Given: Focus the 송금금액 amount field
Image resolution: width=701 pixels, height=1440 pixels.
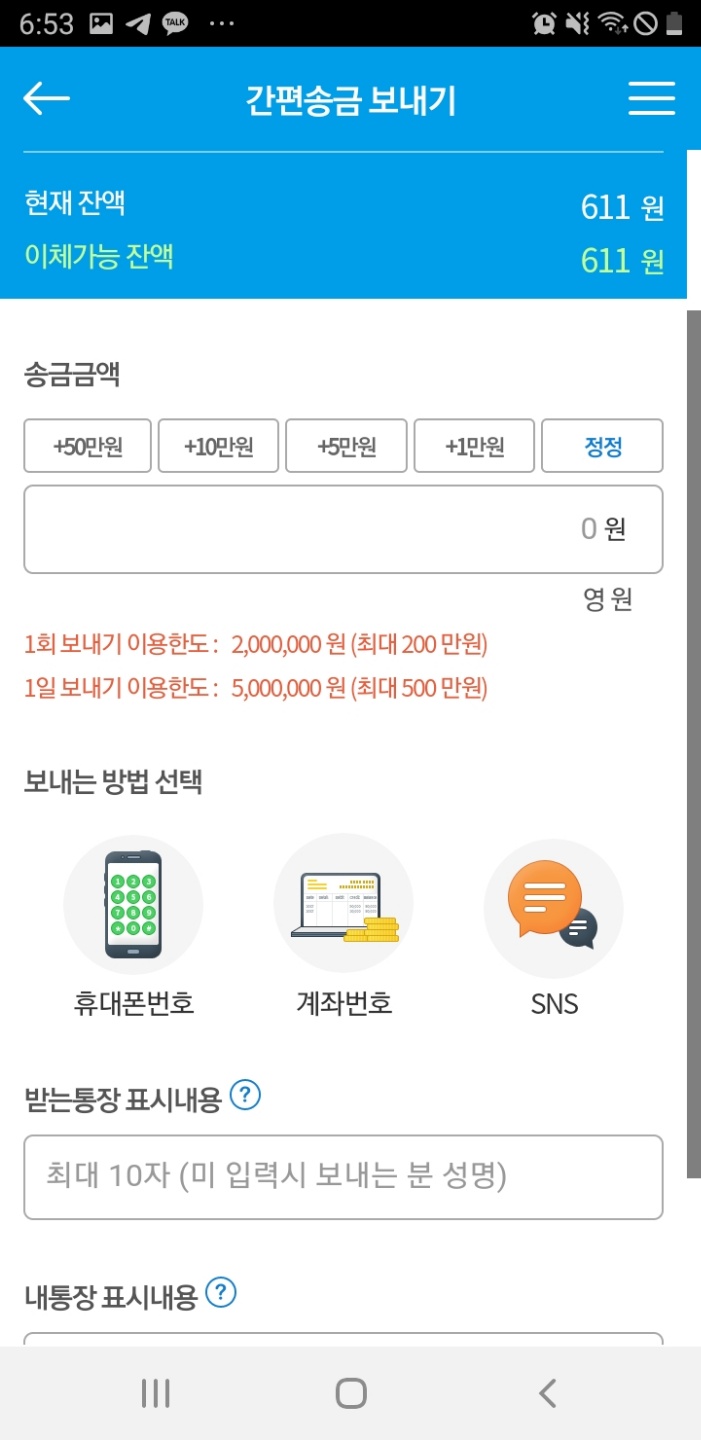Looking at the screenshot, I should [343, 529].
